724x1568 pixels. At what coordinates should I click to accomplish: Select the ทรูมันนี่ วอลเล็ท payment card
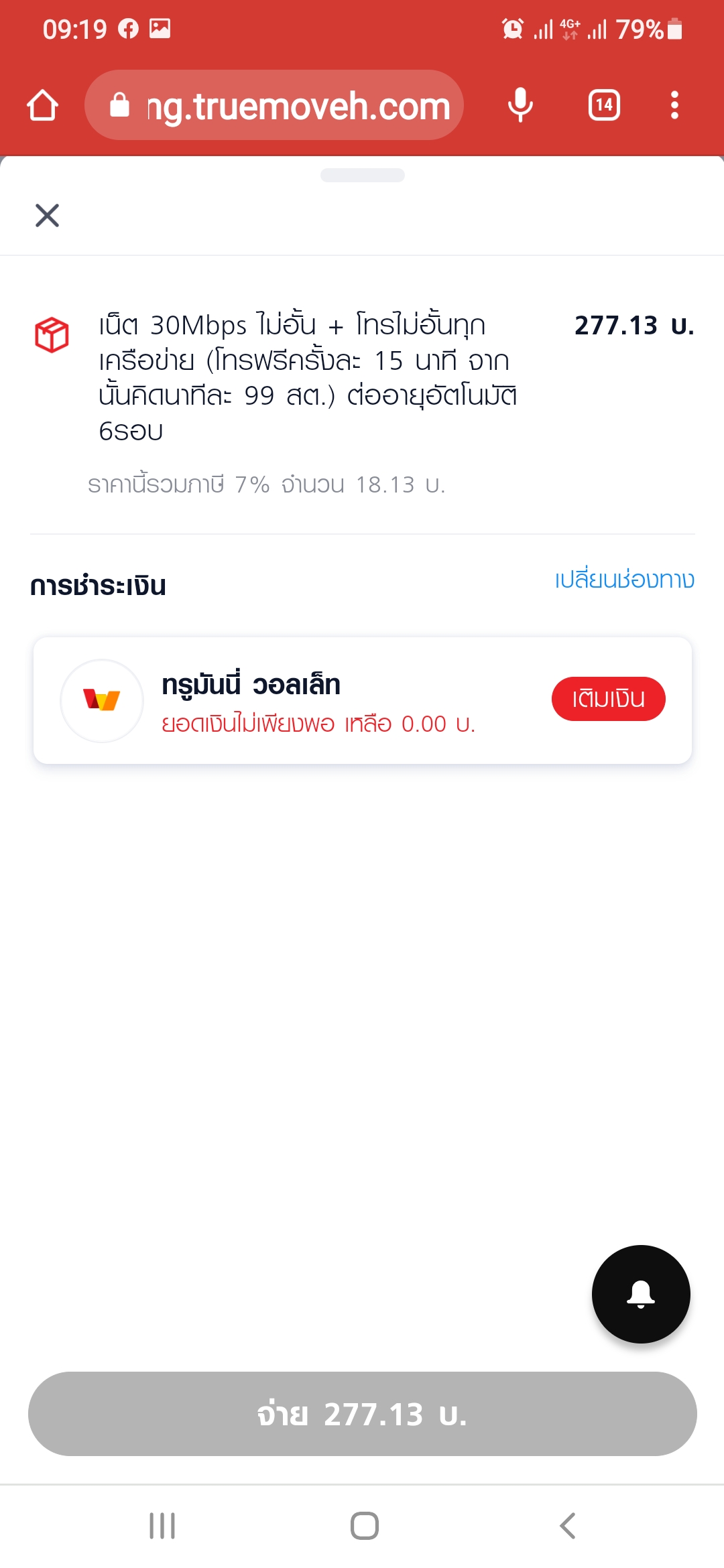click(363, 700)
